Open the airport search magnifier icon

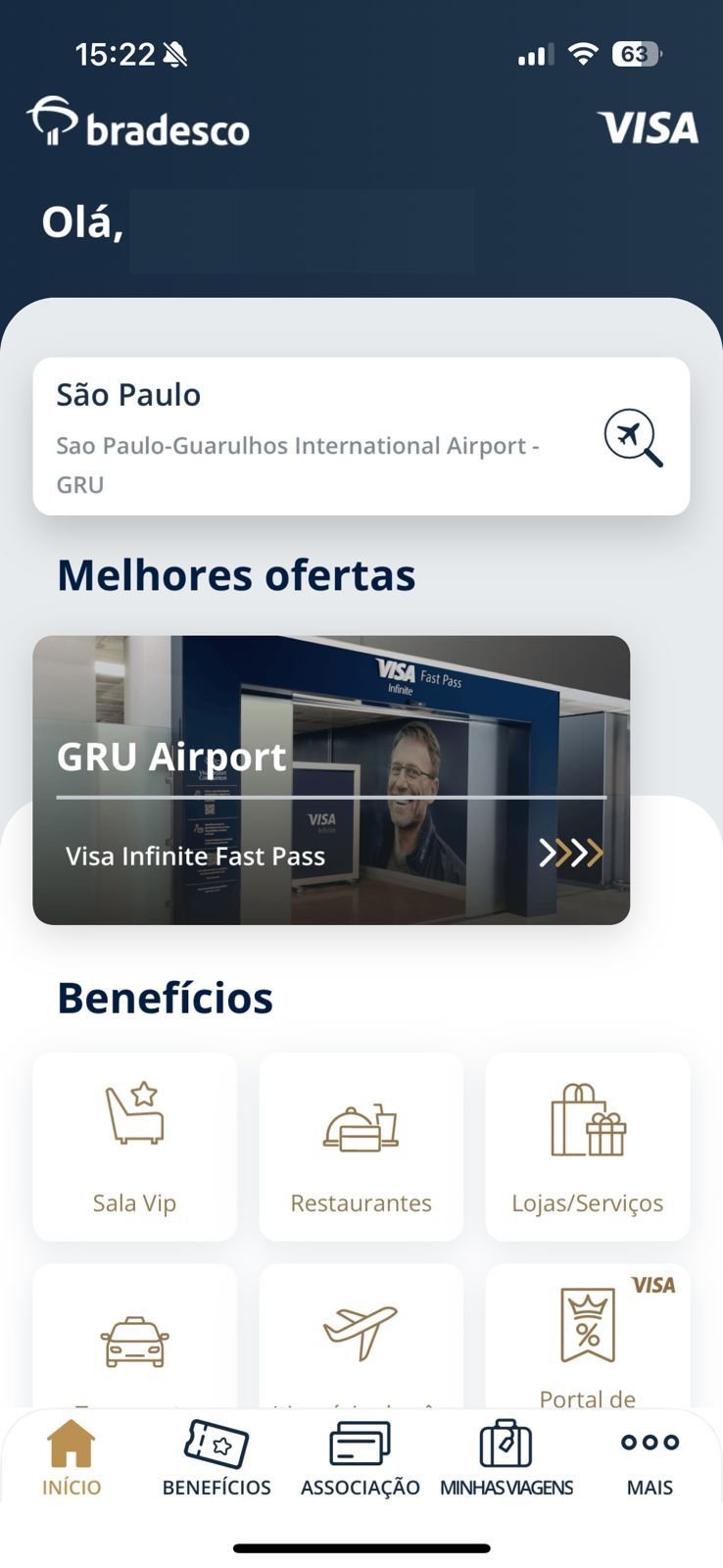click(x=633, y=437)
